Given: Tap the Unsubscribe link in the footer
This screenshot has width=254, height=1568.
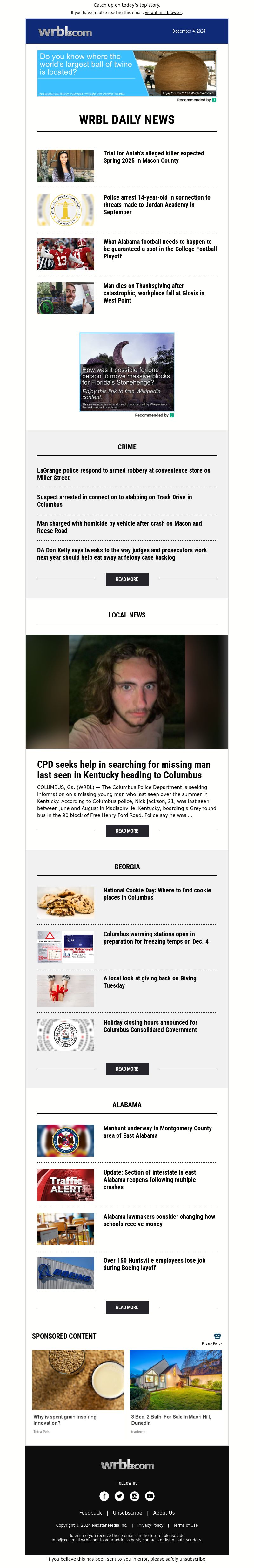Looking at the screenshot, I should (127, 1513).
